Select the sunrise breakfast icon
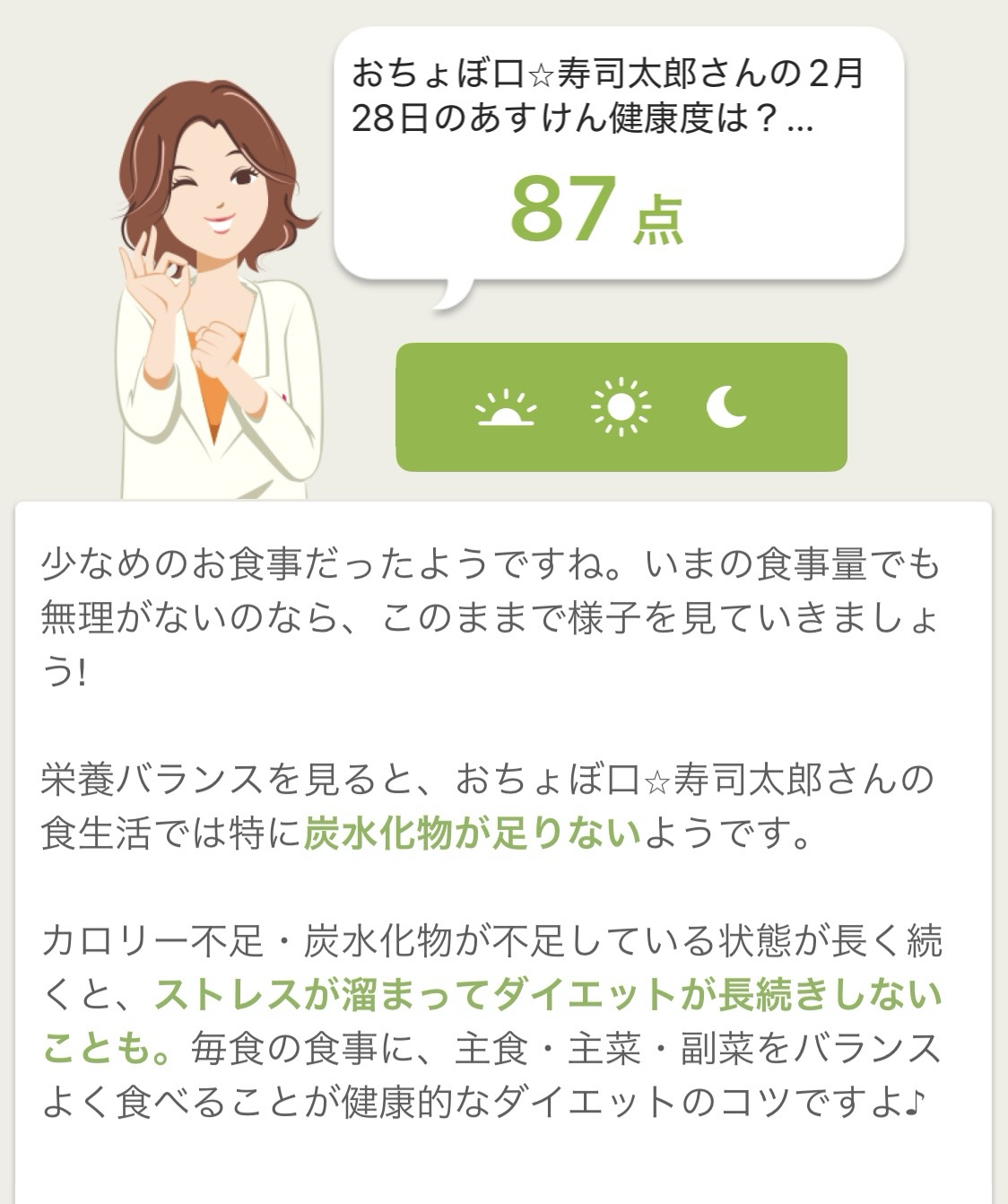1008x1204 pixels. pos(506,408)
